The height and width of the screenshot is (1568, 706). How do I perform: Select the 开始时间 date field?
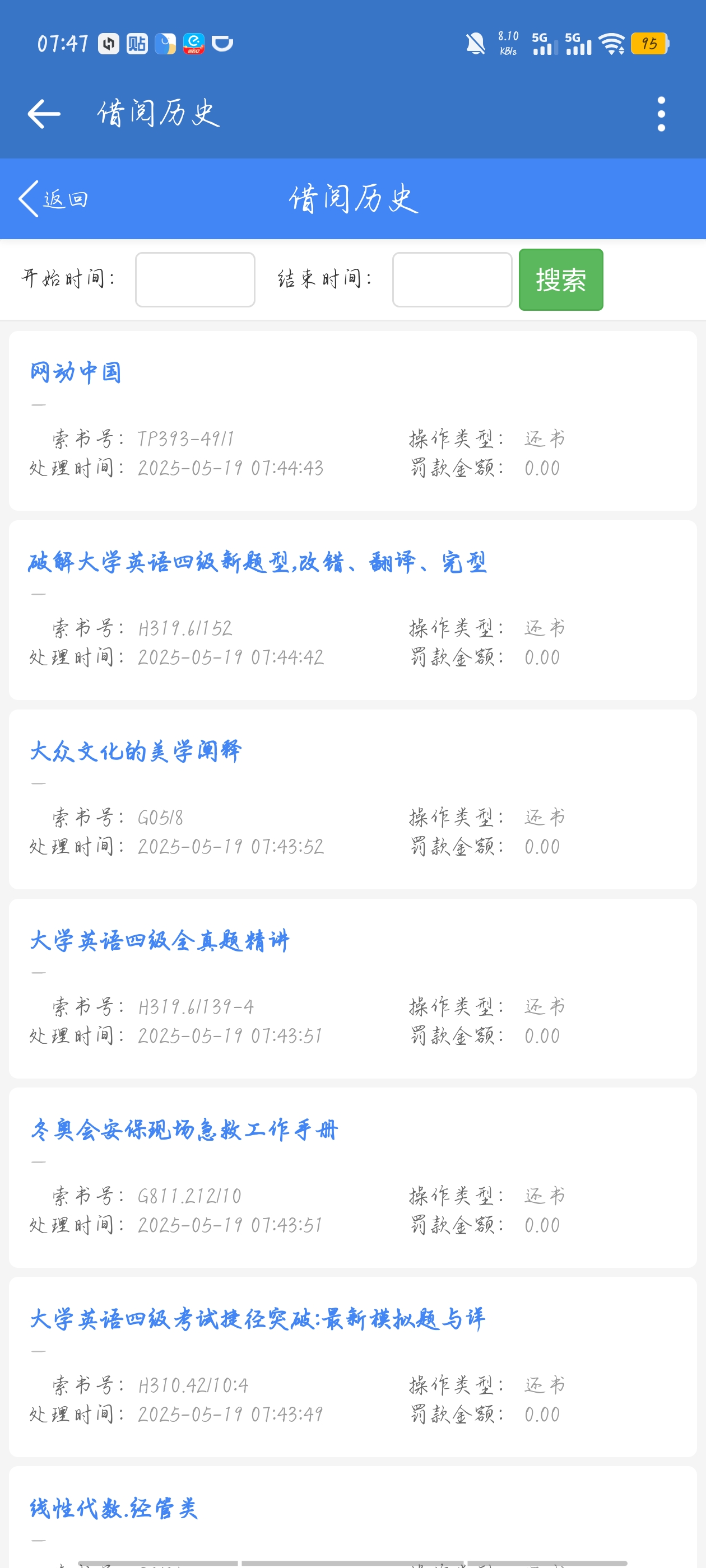pyautogui.click(x=195, y=280)
